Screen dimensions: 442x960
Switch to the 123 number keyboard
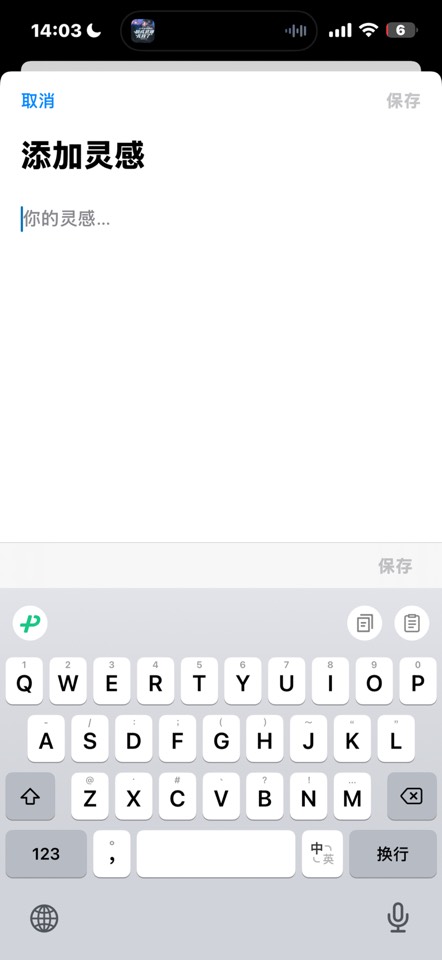46,853
